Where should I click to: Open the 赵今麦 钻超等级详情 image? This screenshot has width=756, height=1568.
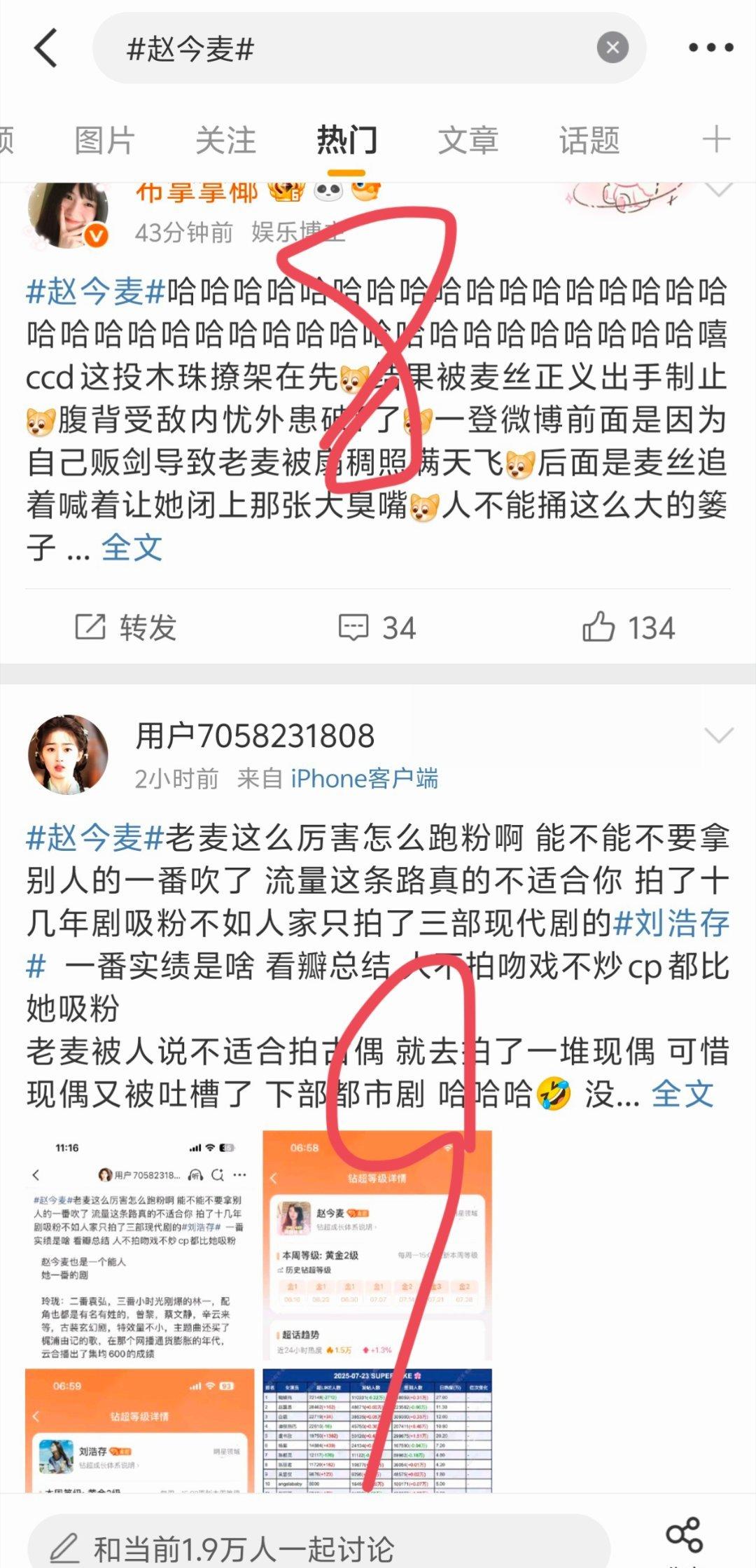coord(377,1247)
